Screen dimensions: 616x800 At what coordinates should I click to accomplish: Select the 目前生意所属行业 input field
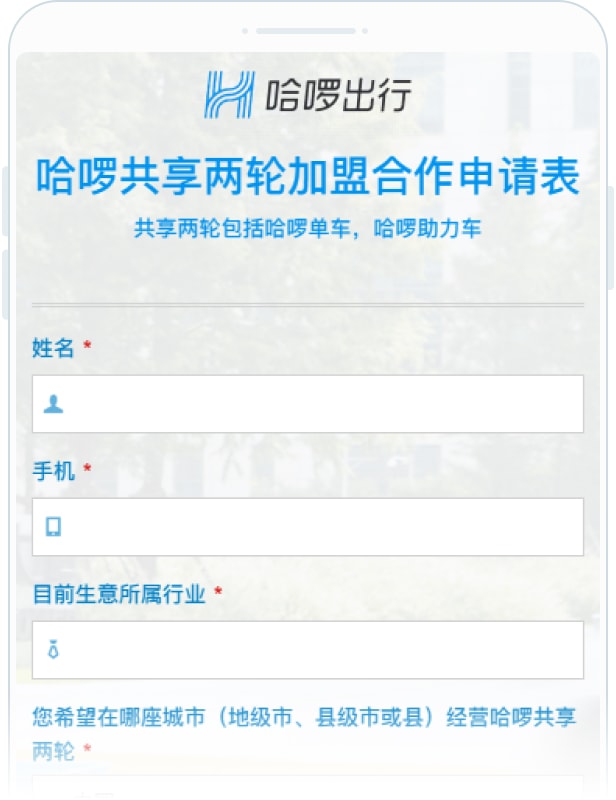[x=308, y=650]
